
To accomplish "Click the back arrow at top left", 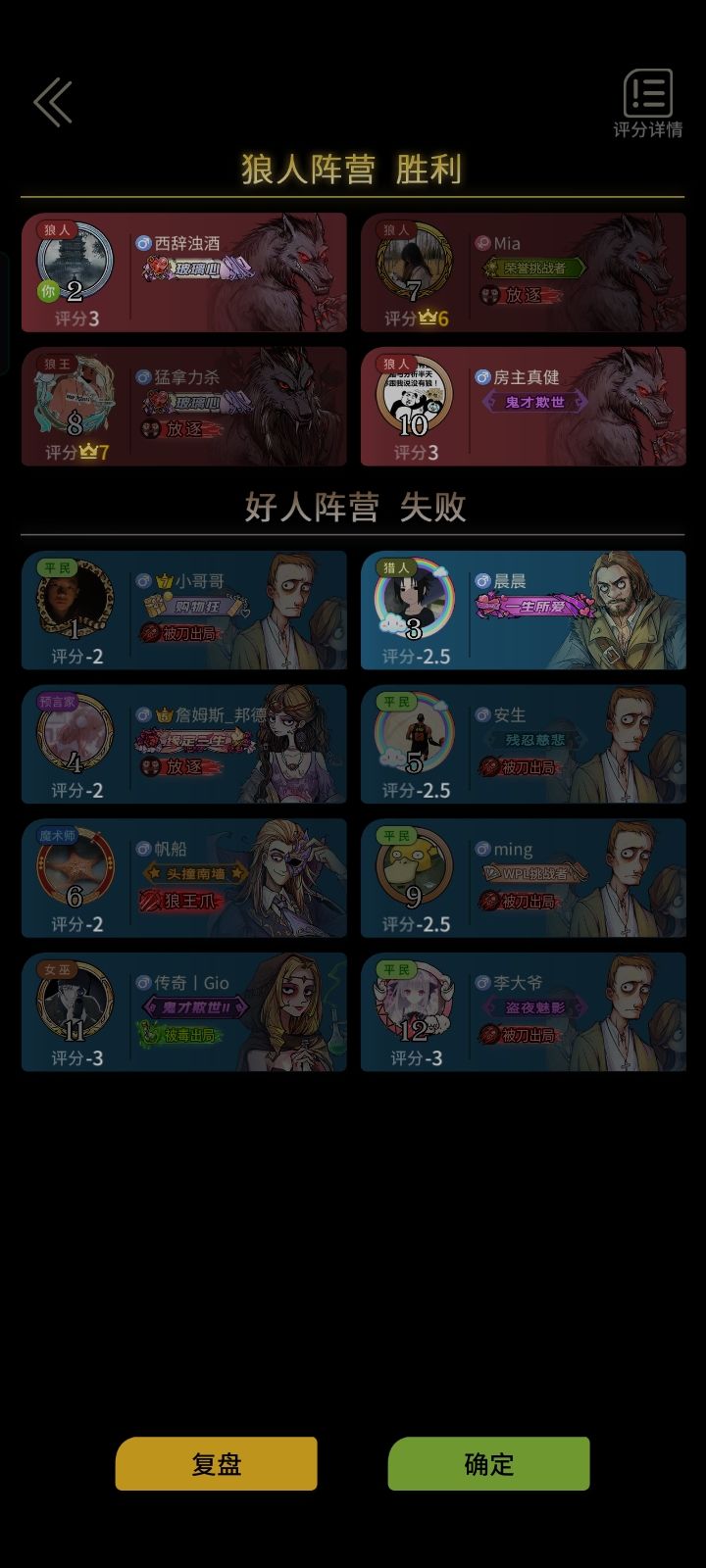I will pyautogui.click(x=51, y=100).
